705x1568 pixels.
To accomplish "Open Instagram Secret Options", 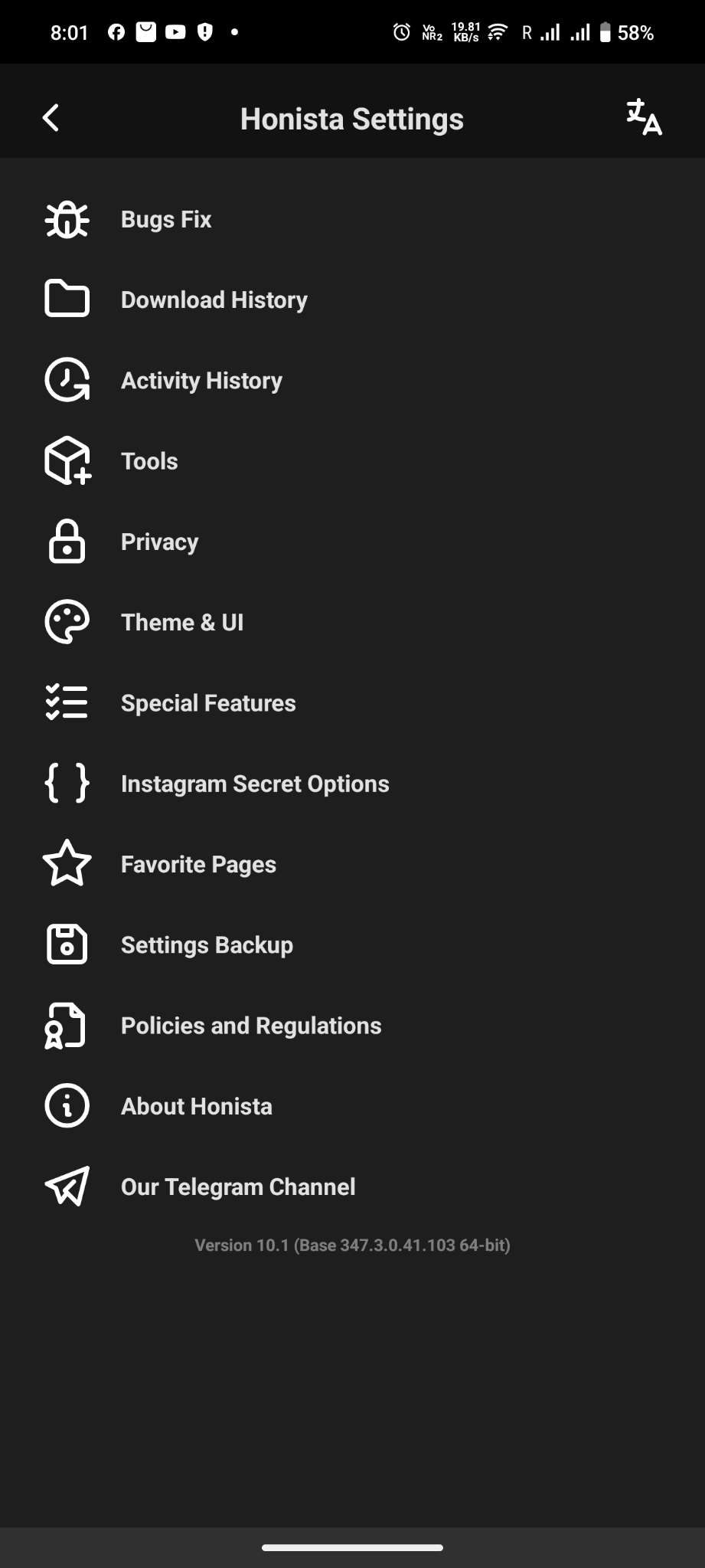I will click(x=255, y=784).
